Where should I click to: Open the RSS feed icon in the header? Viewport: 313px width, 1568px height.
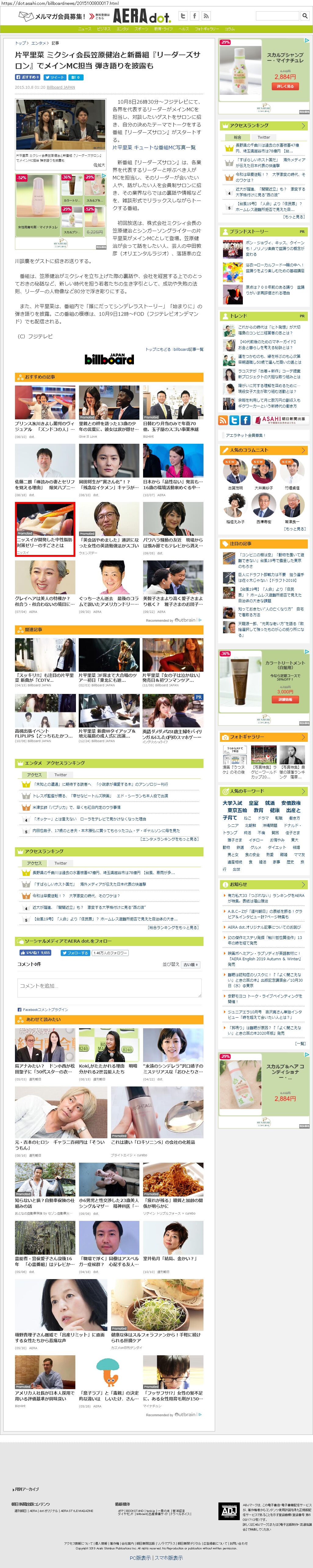pos(206,16)
